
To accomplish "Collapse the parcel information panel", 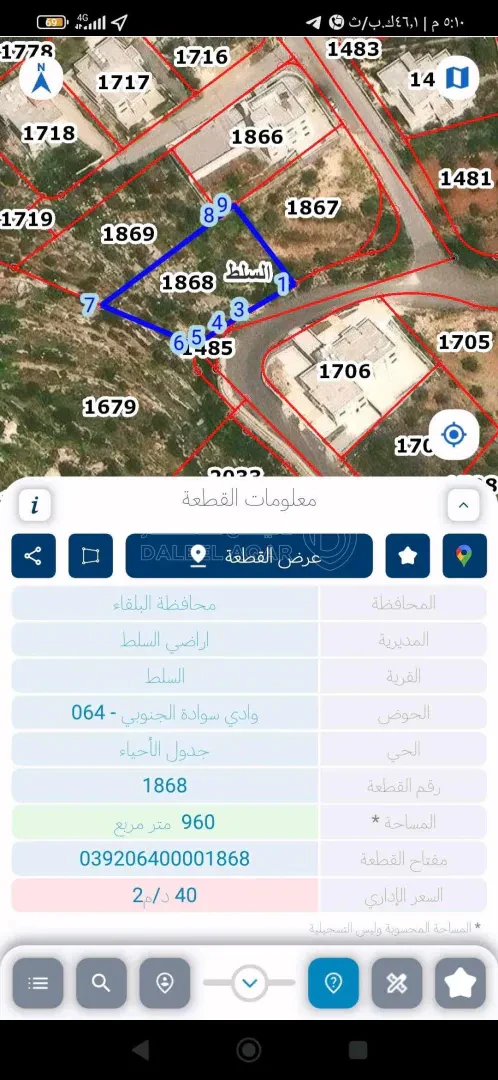I will [464, 506].
